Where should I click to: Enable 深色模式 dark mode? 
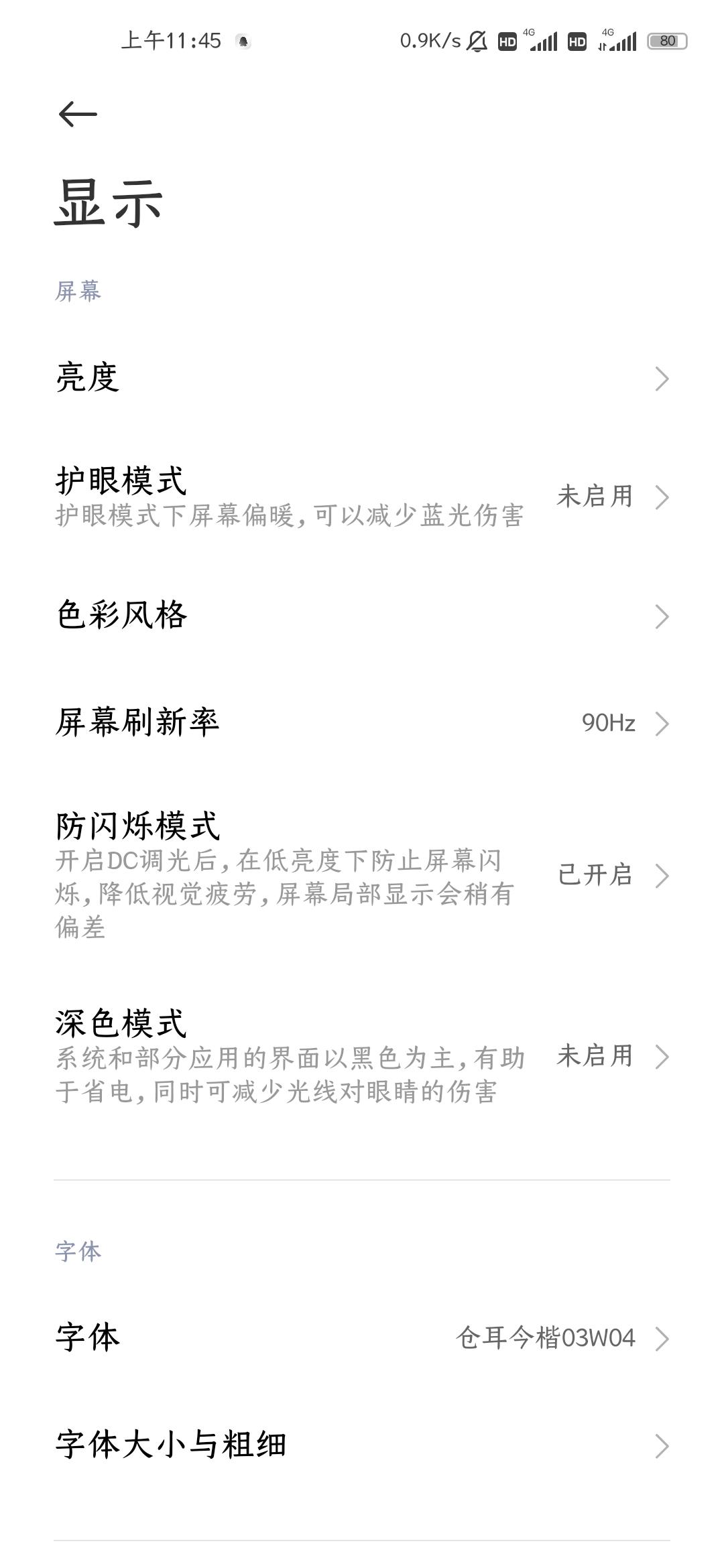(x=362, y=1056)
